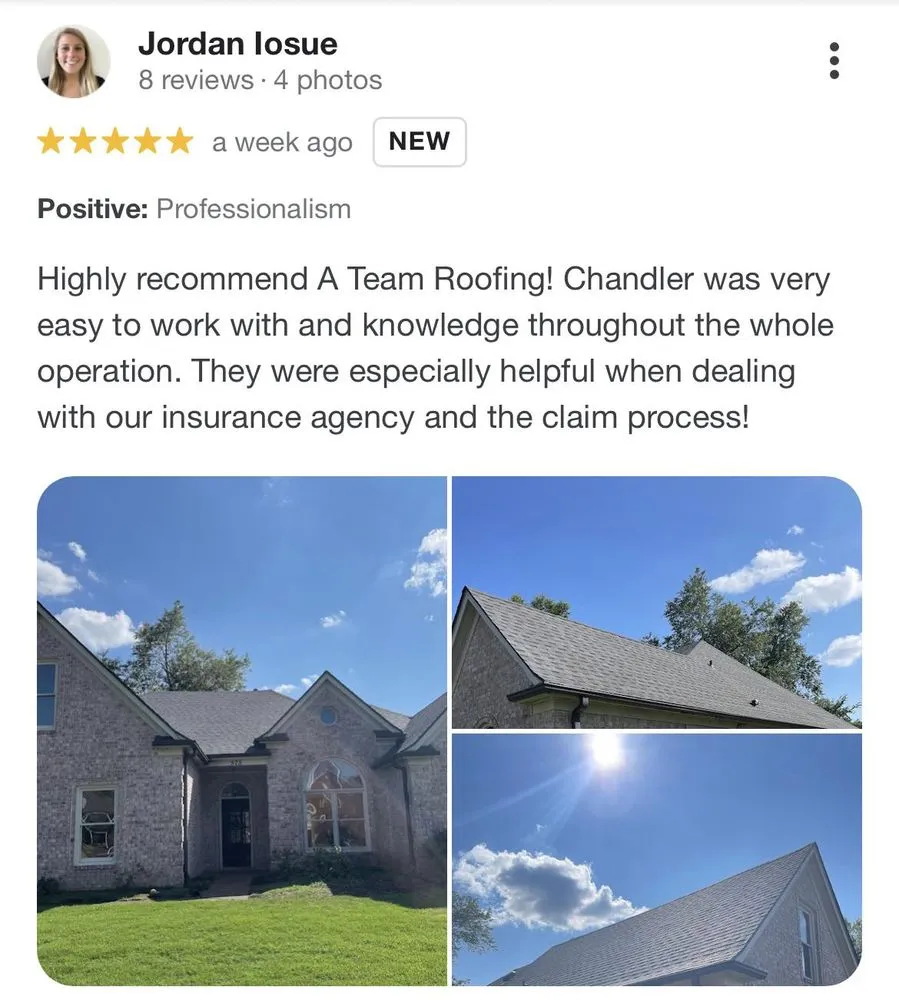View the reviewer's 8 reviews link
899x1000 pixels.
pyautogui.click(x=196, y=79)
